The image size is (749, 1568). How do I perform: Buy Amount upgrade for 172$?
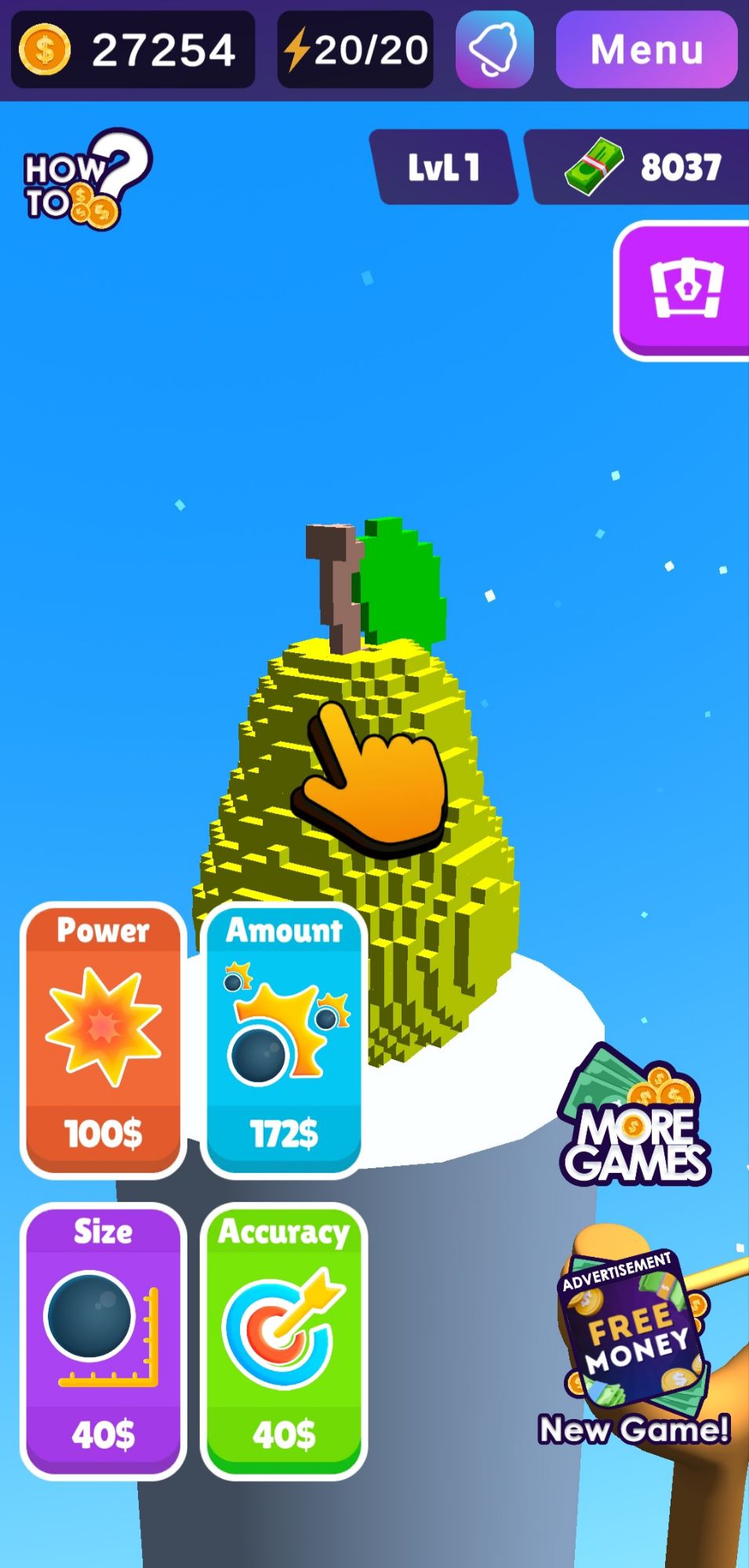coord(284,1040)
